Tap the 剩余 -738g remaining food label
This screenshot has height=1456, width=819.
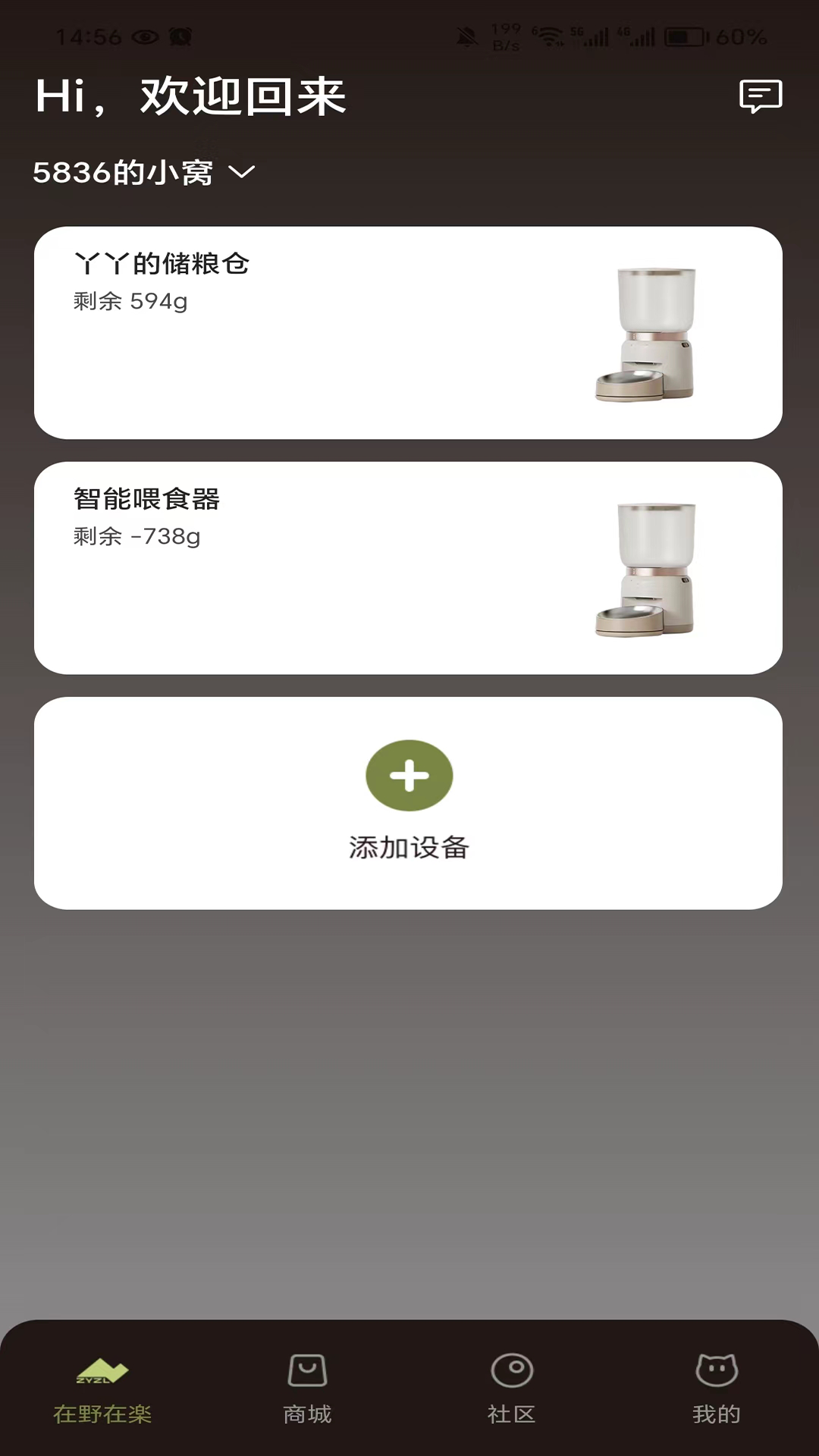pos(133,536)
